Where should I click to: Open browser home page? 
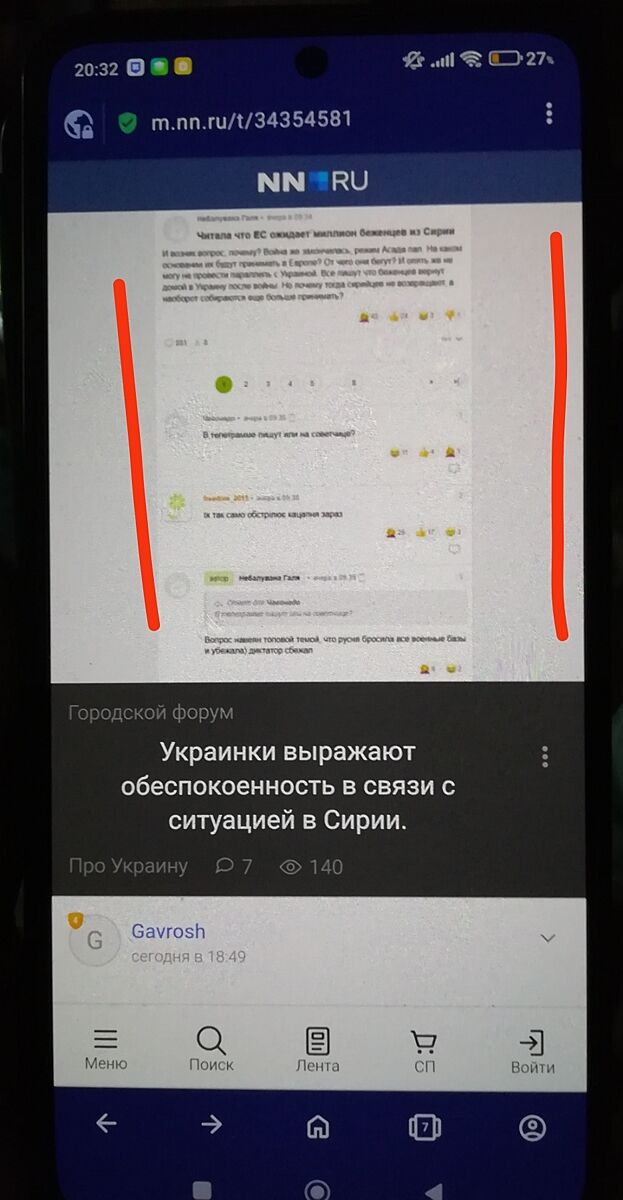click(x=318, y=1127)
